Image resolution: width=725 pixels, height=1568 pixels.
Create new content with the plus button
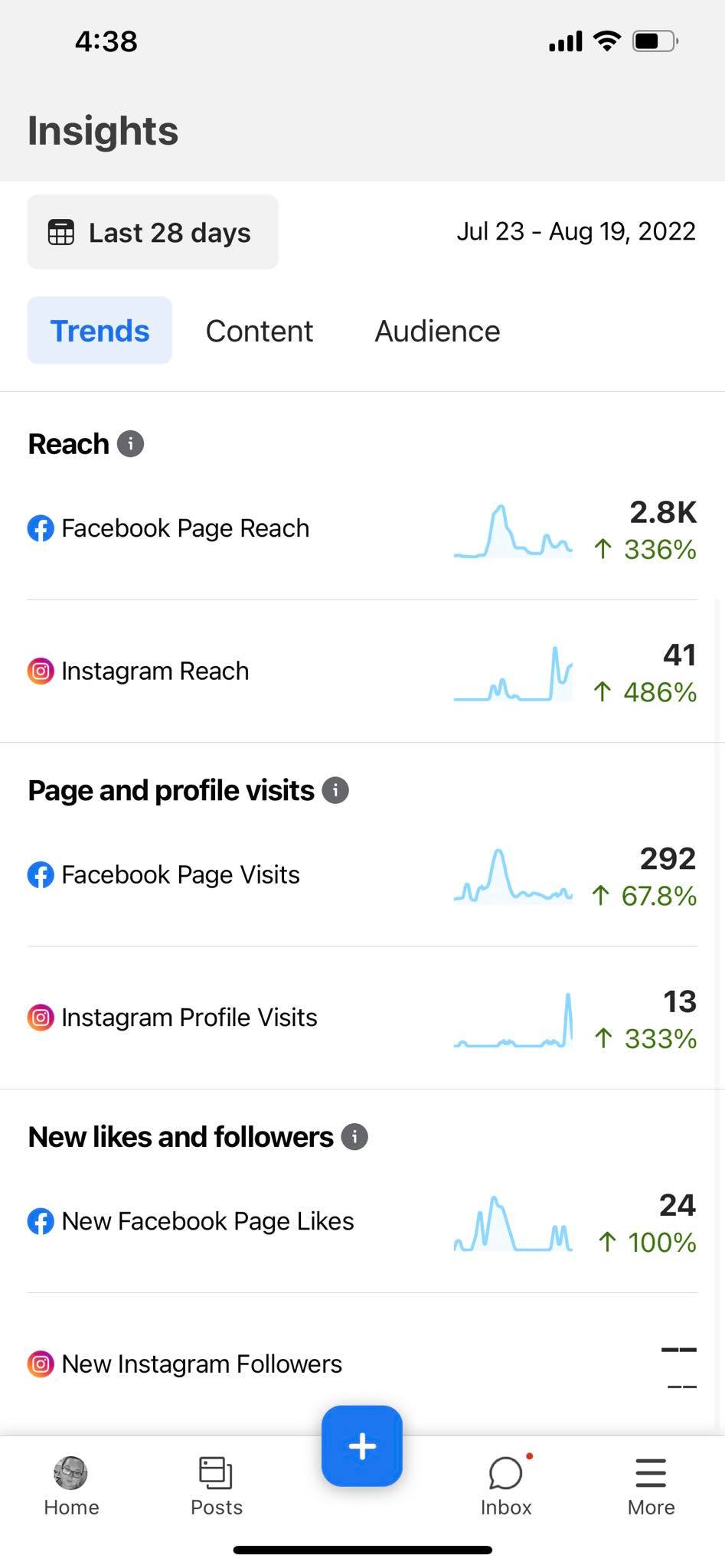(x=362, y=1445)
